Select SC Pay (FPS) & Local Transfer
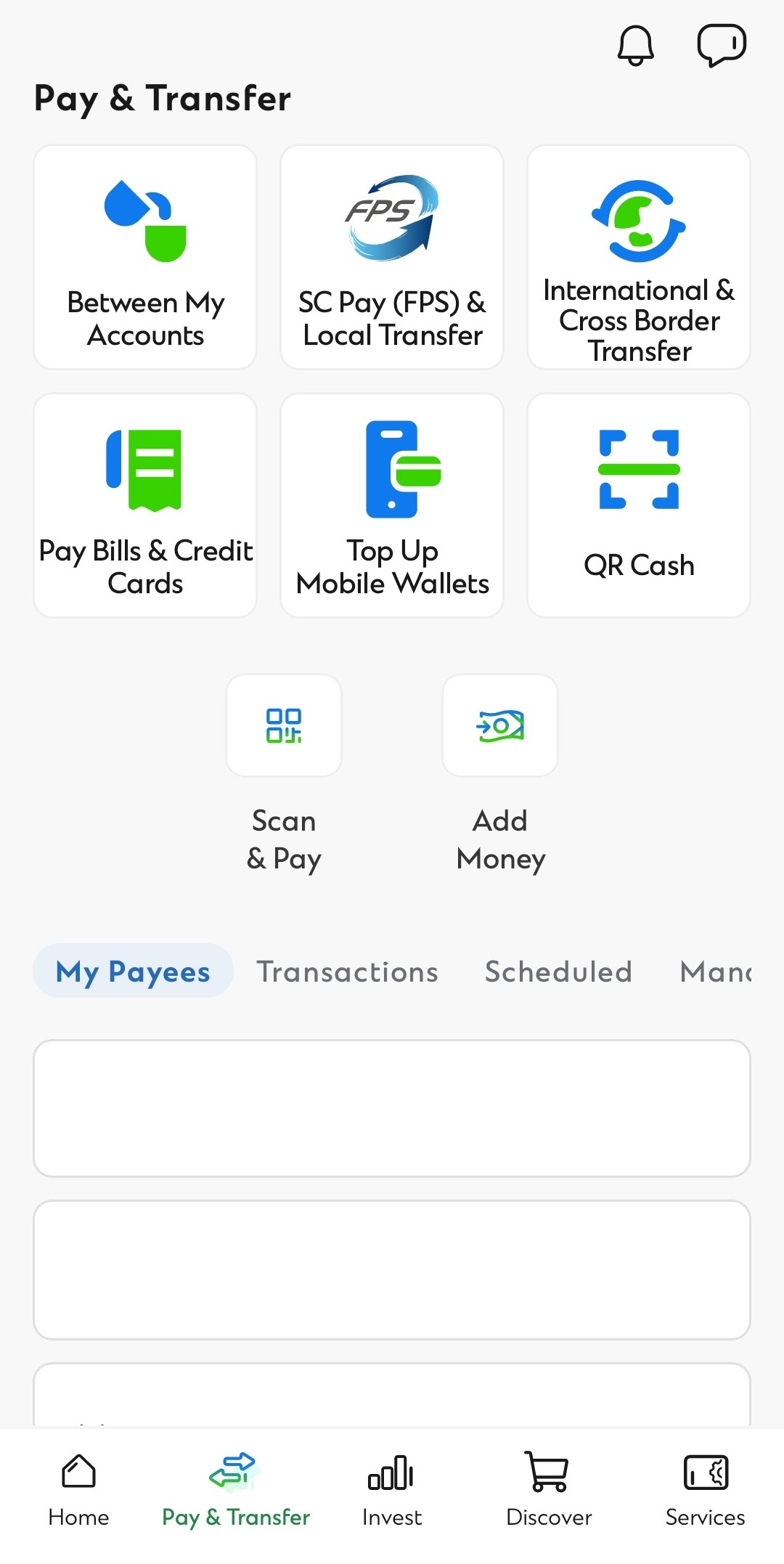 [391, 256]
